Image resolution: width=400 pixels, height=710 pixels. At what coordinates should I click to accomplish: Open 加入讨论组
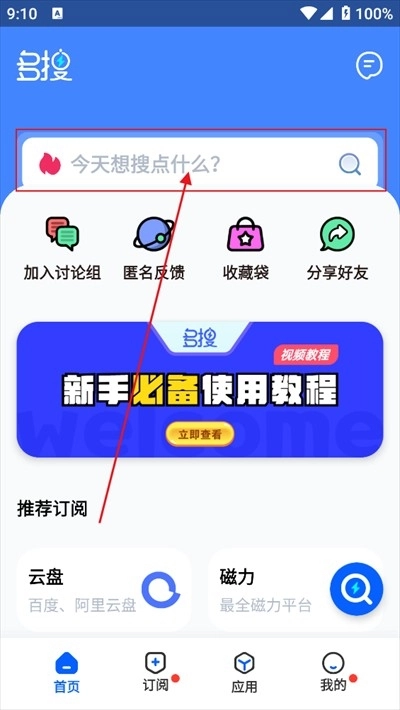(63, 249)
